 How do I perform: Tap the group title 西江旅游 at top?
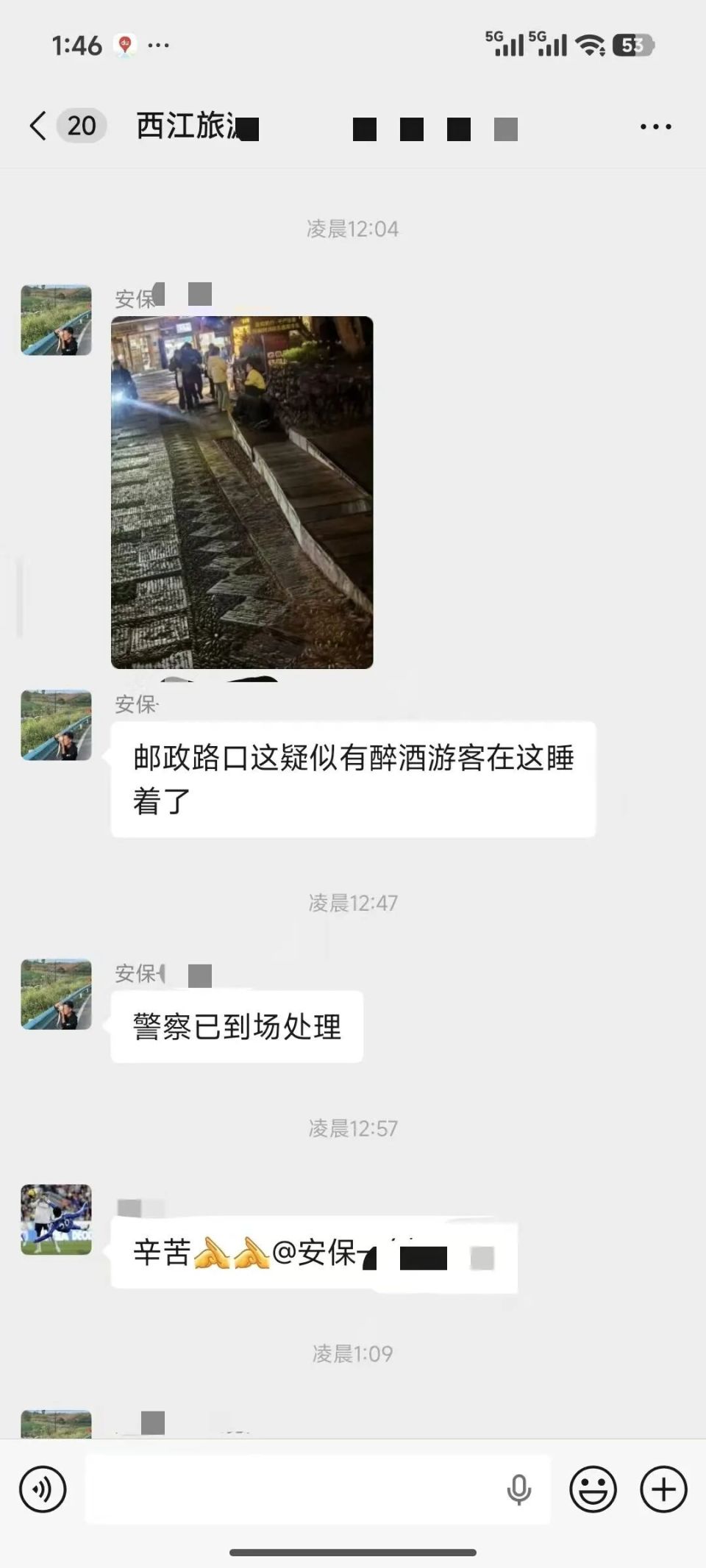point(195,125)
